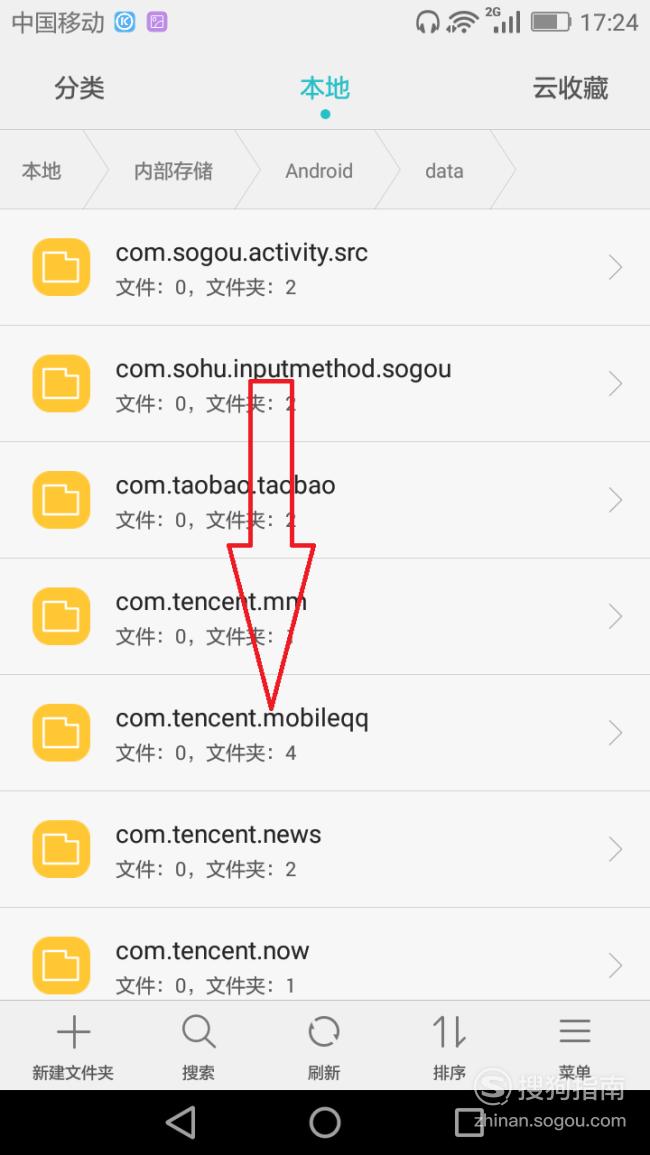Return to 本地 root in the breadcrumb
Image resolution: width=650 pixels, height=1155 pixels.
[41, 171]
